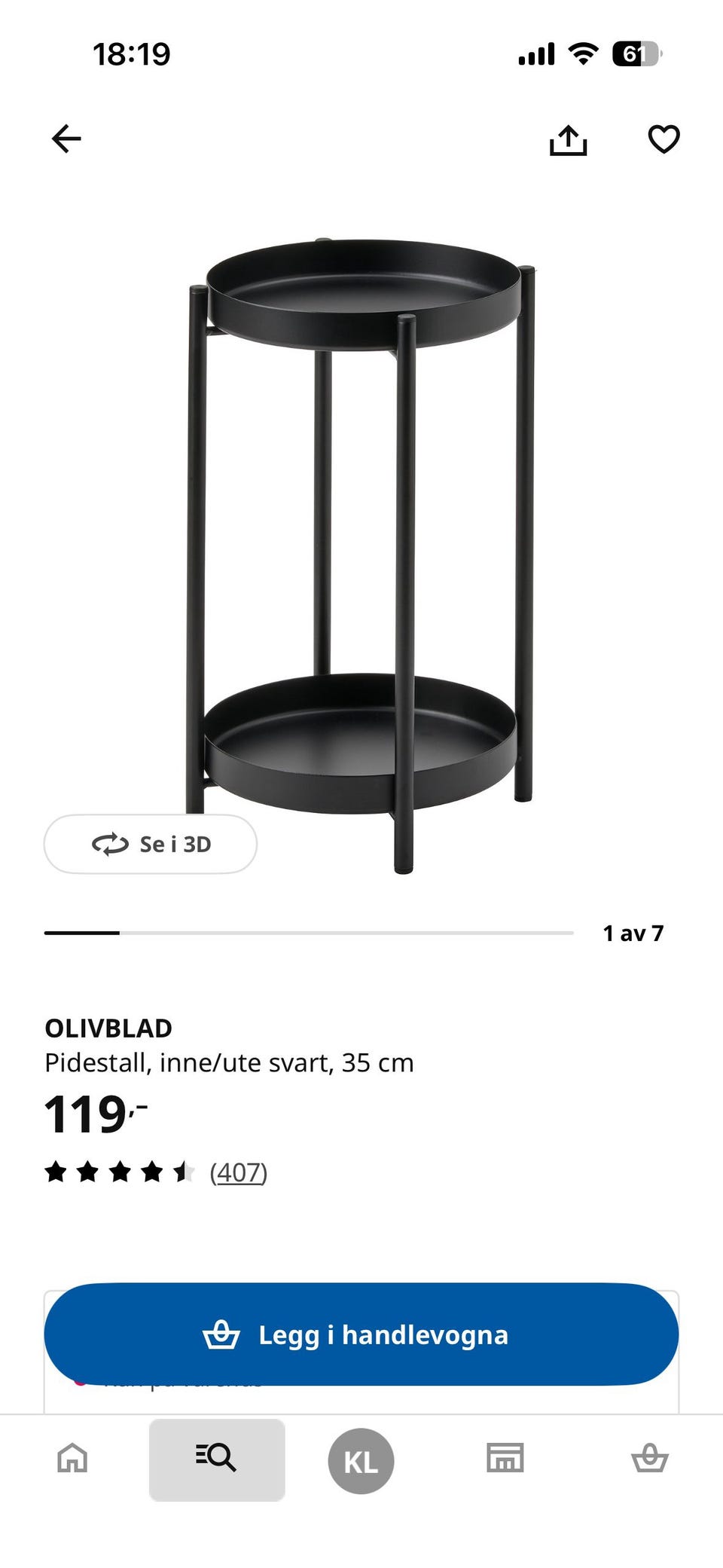Open the Home tab in bottom navigation
Screen dimensions: 723x1568
click(72, 1459)
